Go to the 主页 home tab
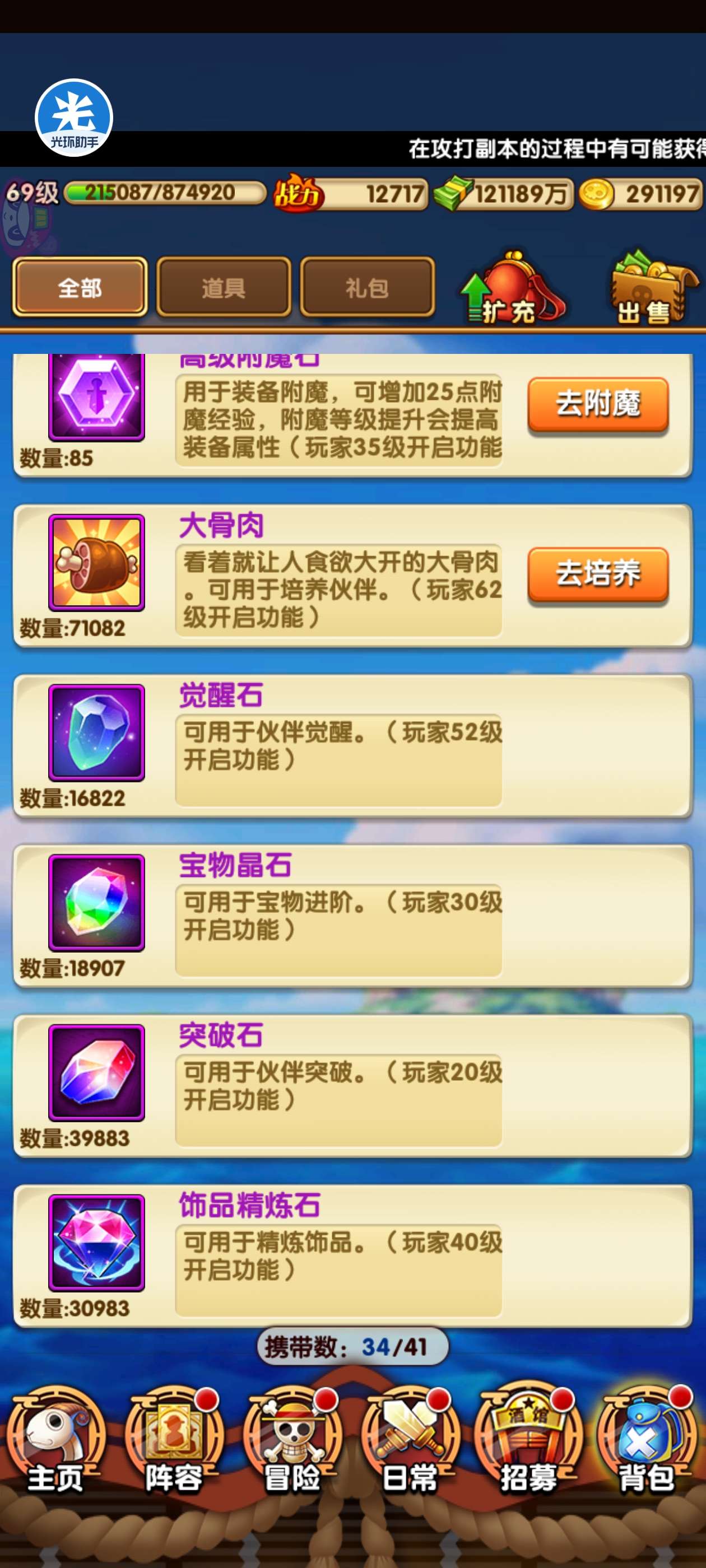Viewport: 706px width, 1568px height. (56, 1444)
